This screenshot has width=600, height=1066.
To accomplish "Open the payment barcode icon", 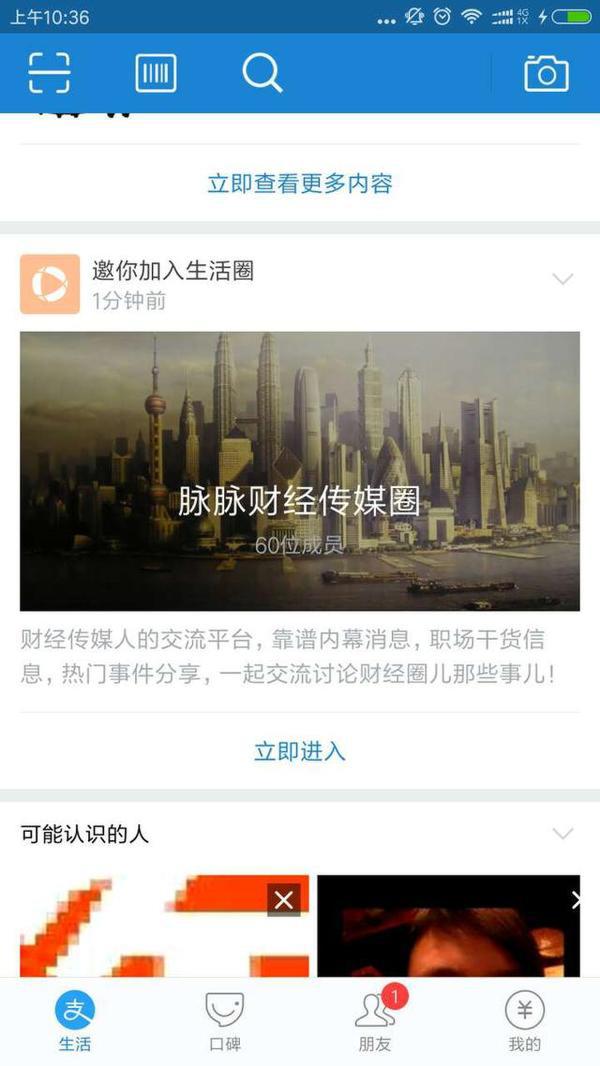I will (x=156, y=73).
